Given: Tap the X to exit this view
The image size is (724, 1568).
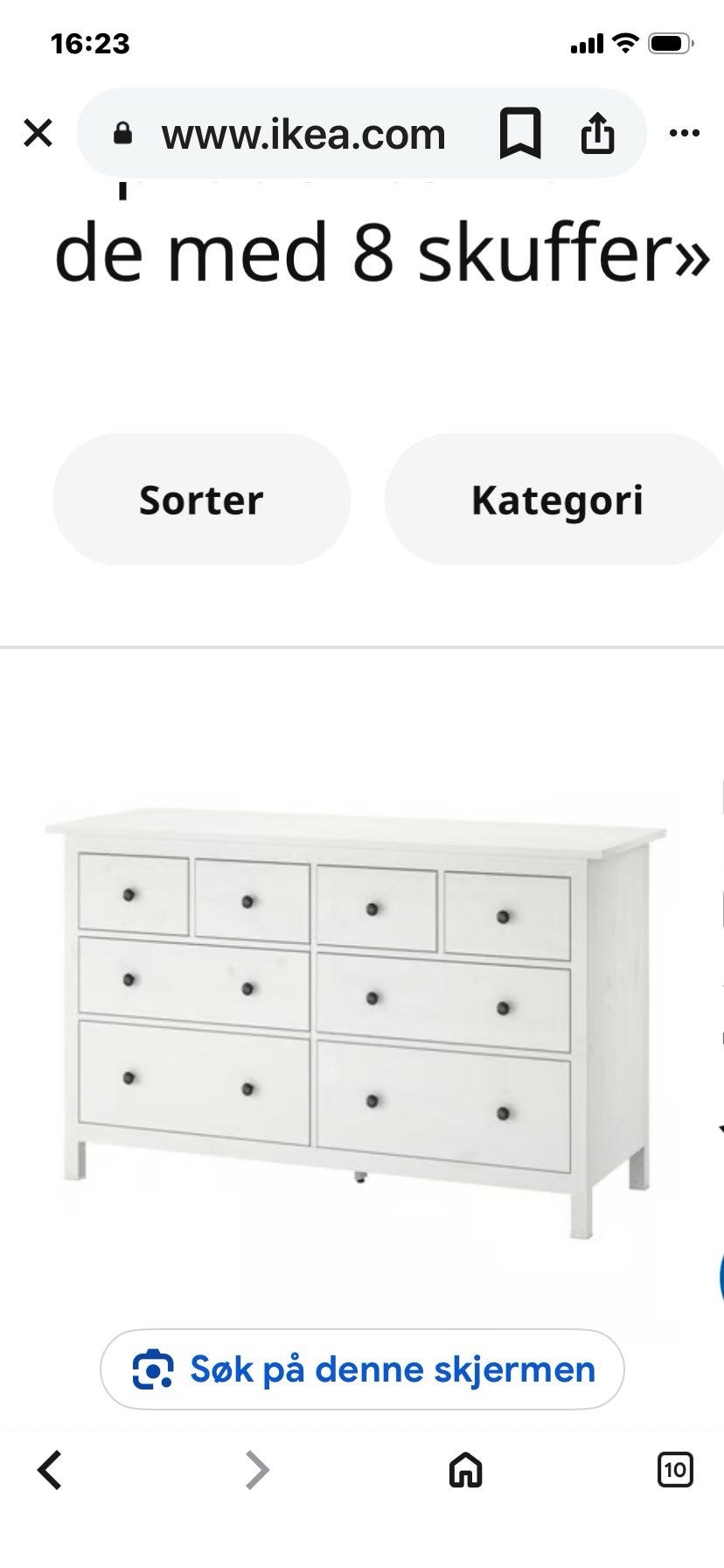Looking at the screenshot, I should pos(38,133).
